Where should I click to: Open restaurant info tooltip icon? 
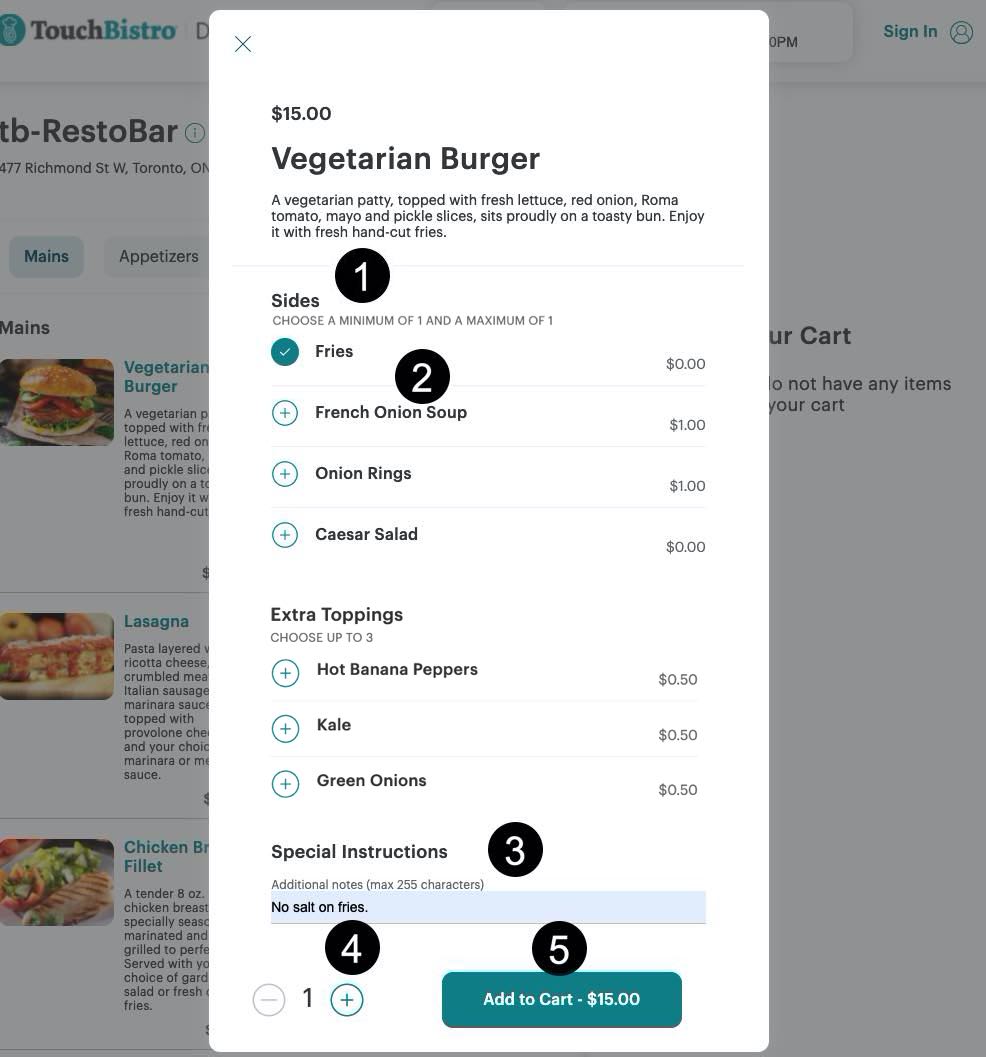point(196,132)
